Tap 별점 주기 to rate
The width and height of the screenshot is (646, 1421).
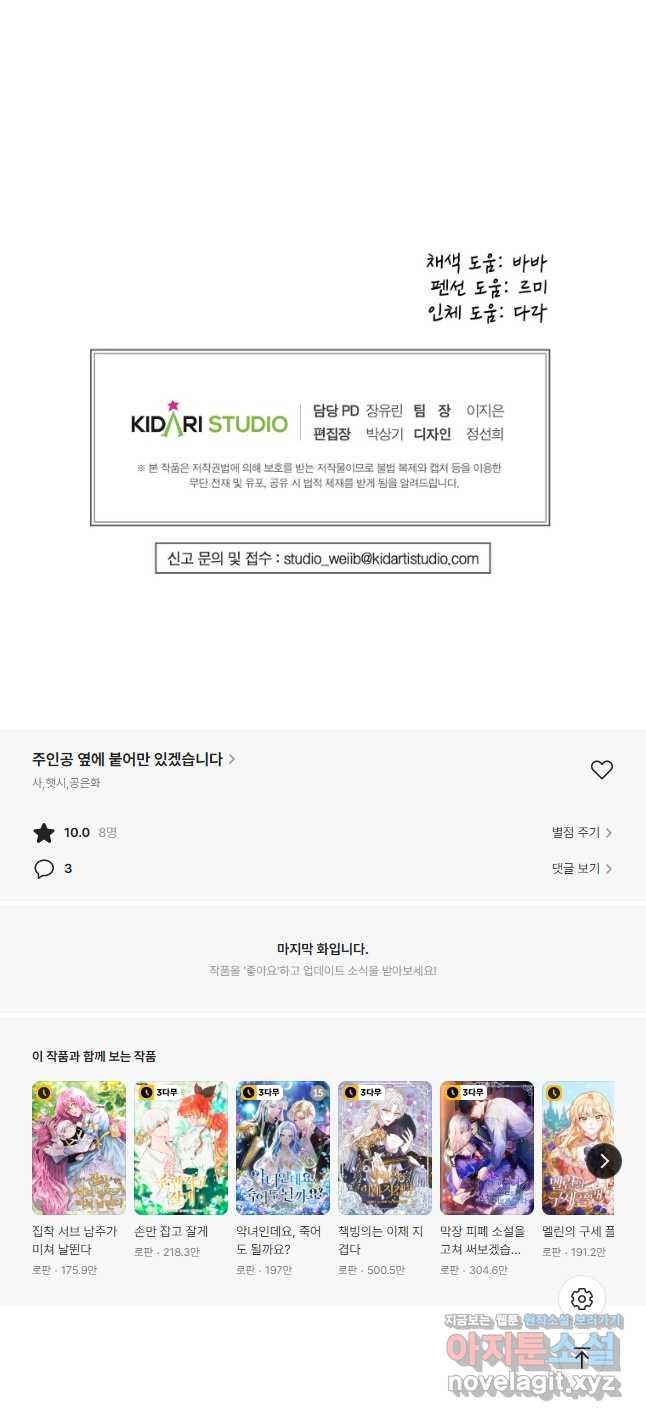581,832
